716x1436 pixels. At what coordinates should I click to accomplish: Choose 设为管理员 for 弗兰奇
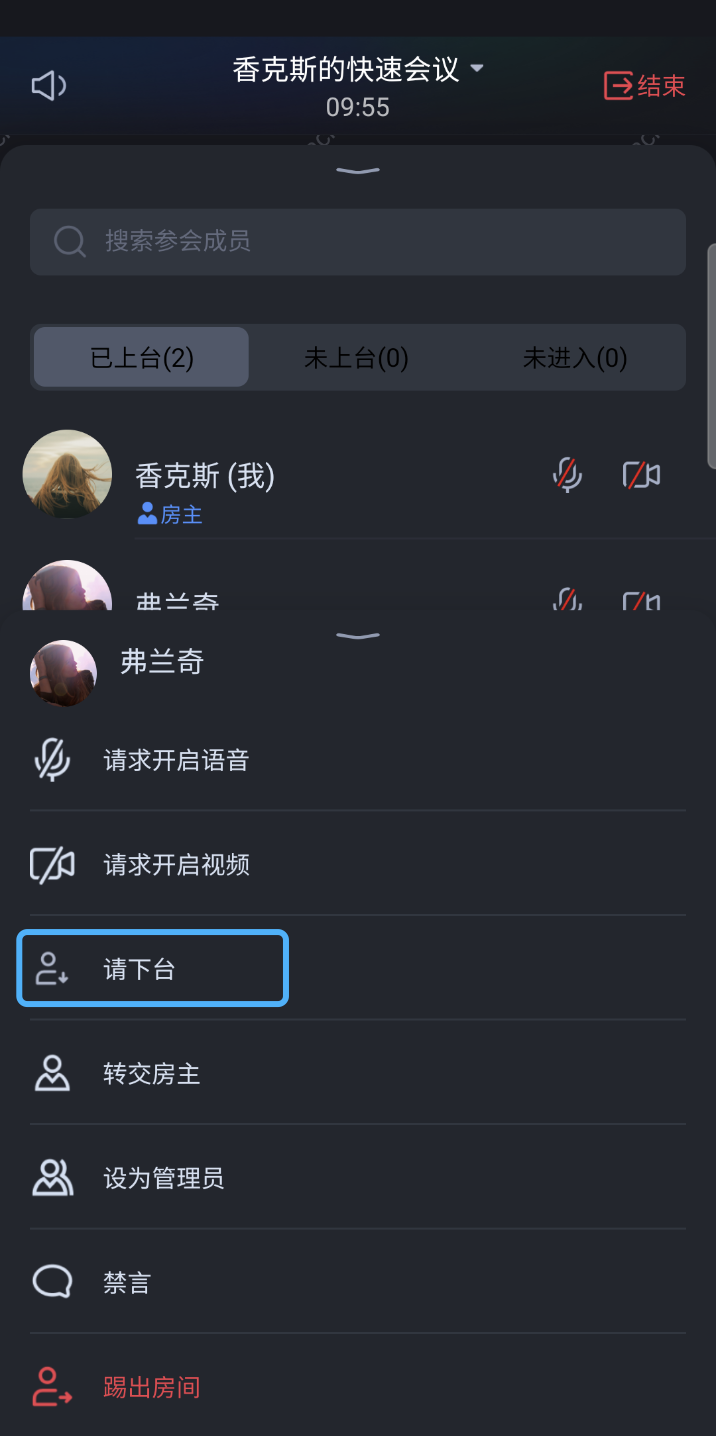point(164,1178)
